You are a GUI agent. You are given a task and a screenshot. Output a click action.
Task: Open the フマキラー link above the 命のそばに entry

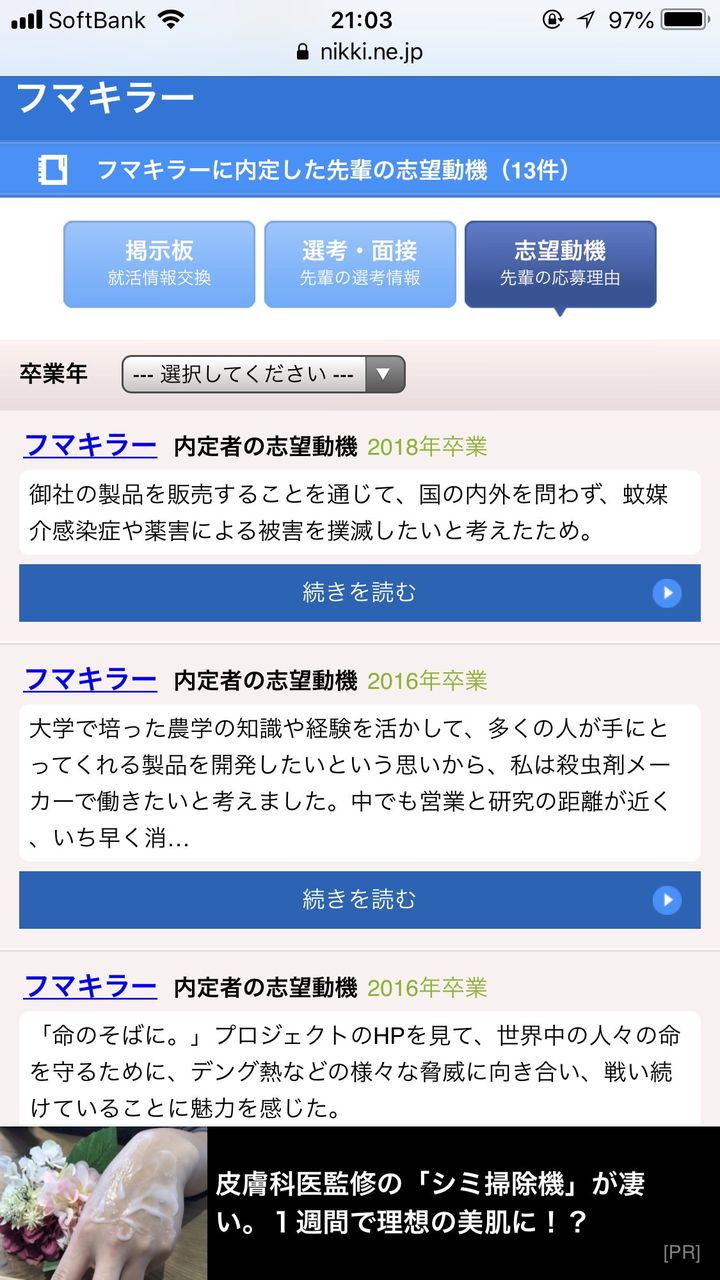90,986
